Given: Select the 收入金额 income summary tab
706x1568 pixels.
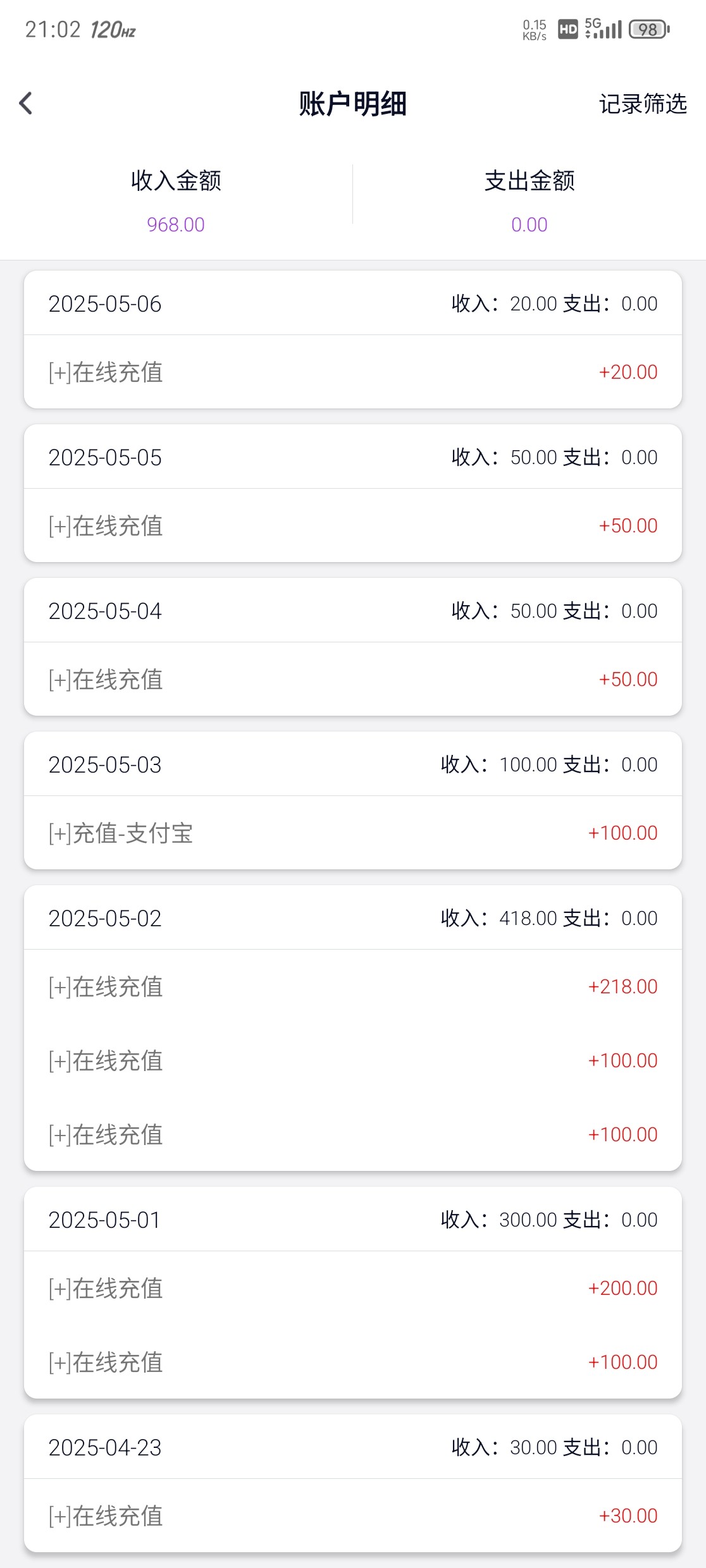Looking at the screenshot, I should pos(176,180).
